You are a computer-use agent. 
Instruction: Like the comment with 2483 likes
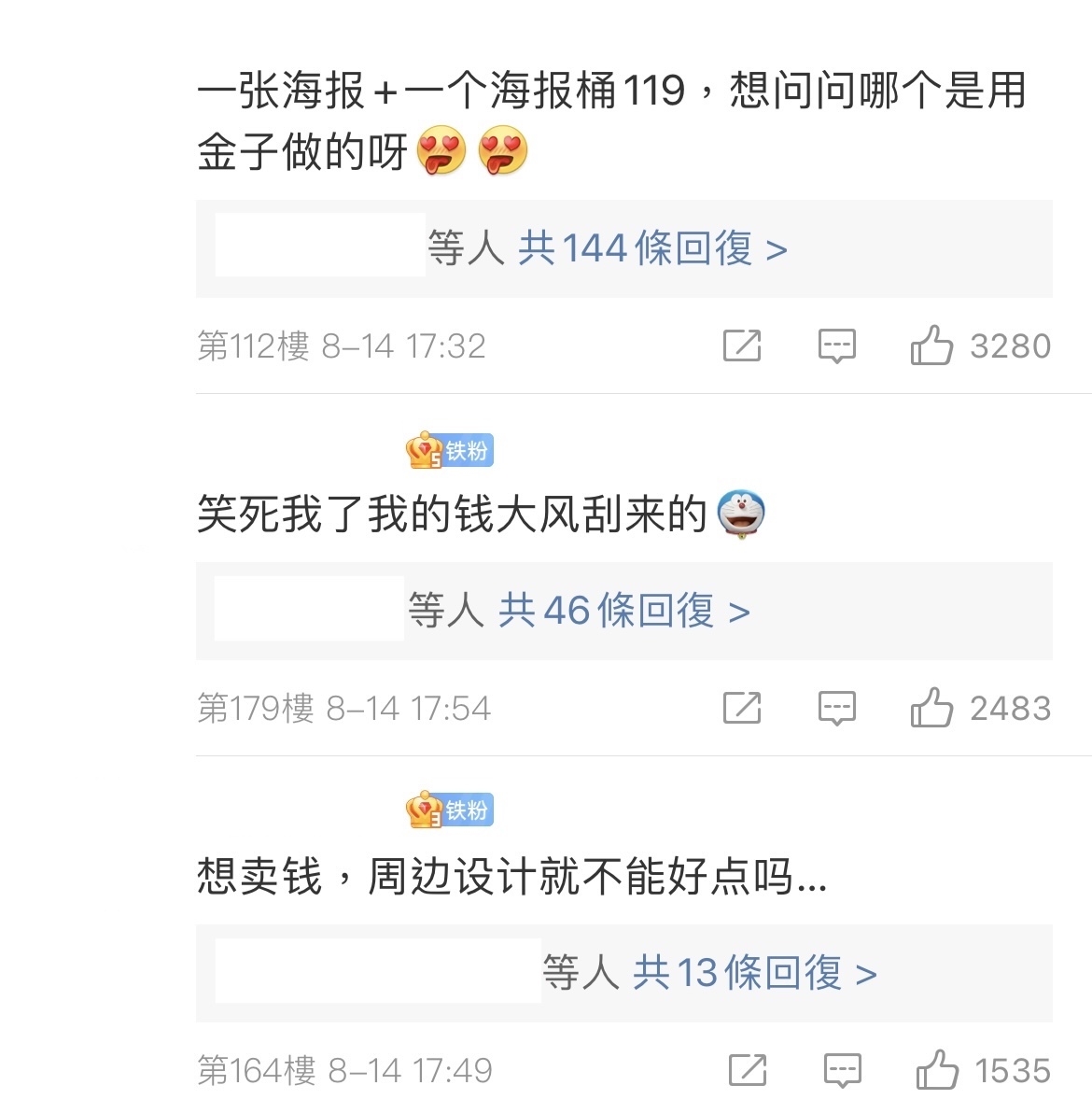[x=931, y=708]
